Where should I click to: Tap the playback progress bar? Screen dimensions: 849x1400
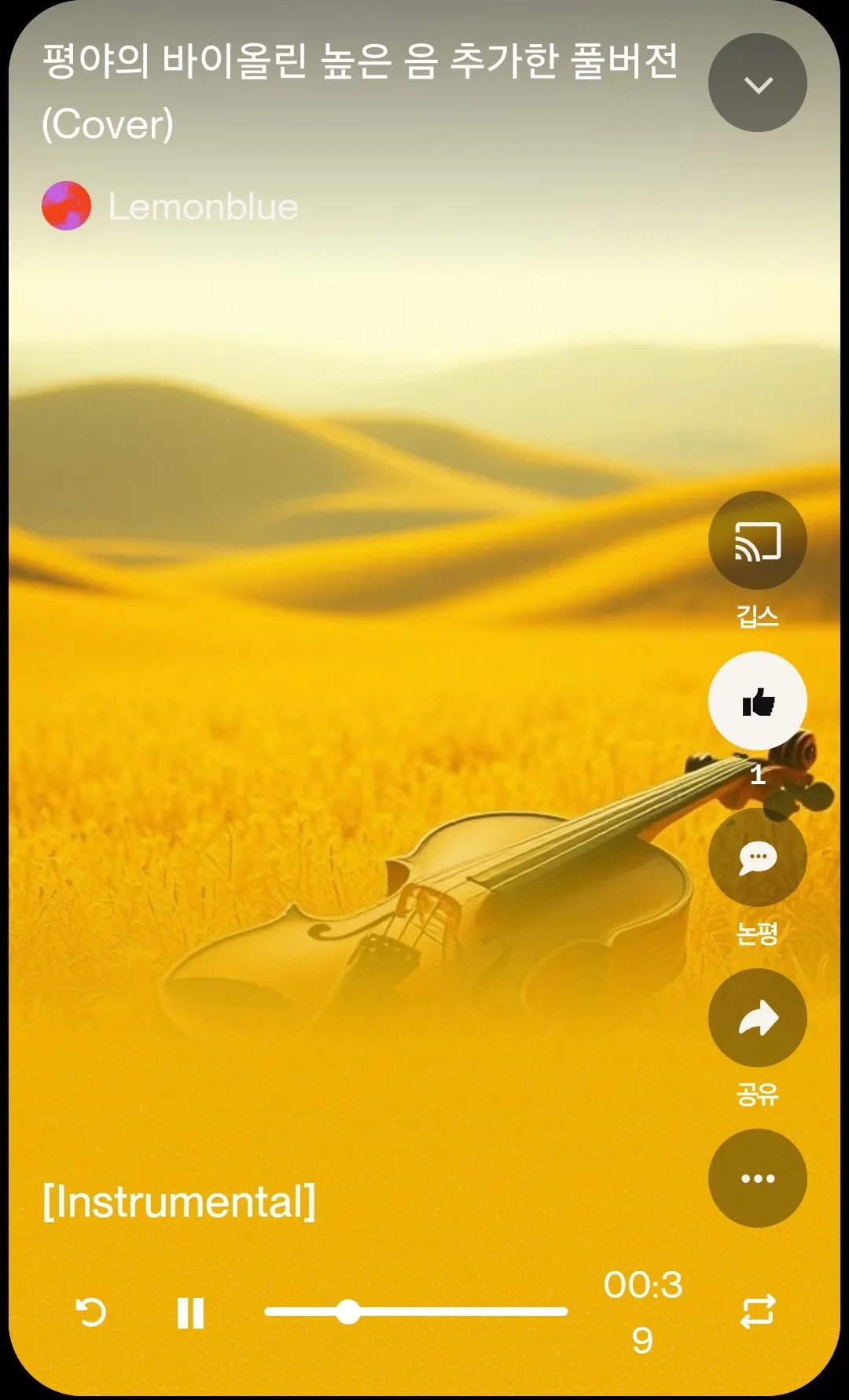point(416,1311)
